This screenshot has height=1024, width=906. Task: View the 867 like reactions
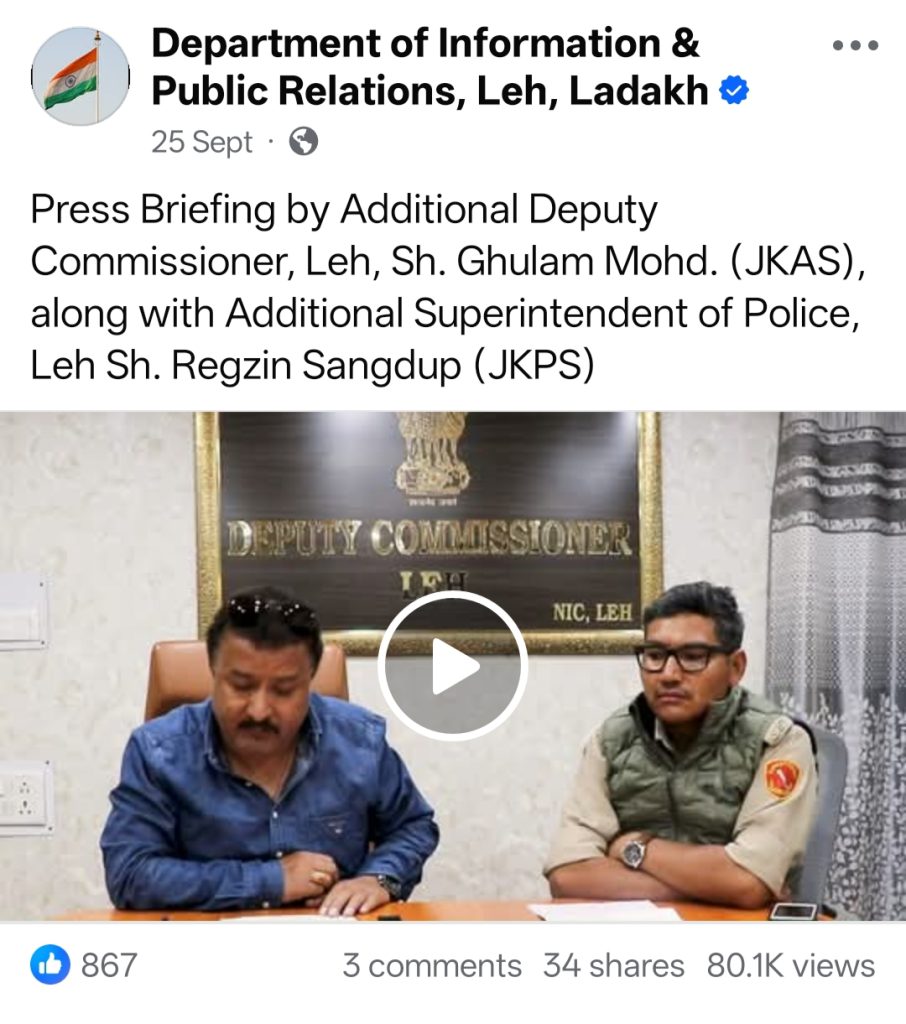tap(84, 965)
